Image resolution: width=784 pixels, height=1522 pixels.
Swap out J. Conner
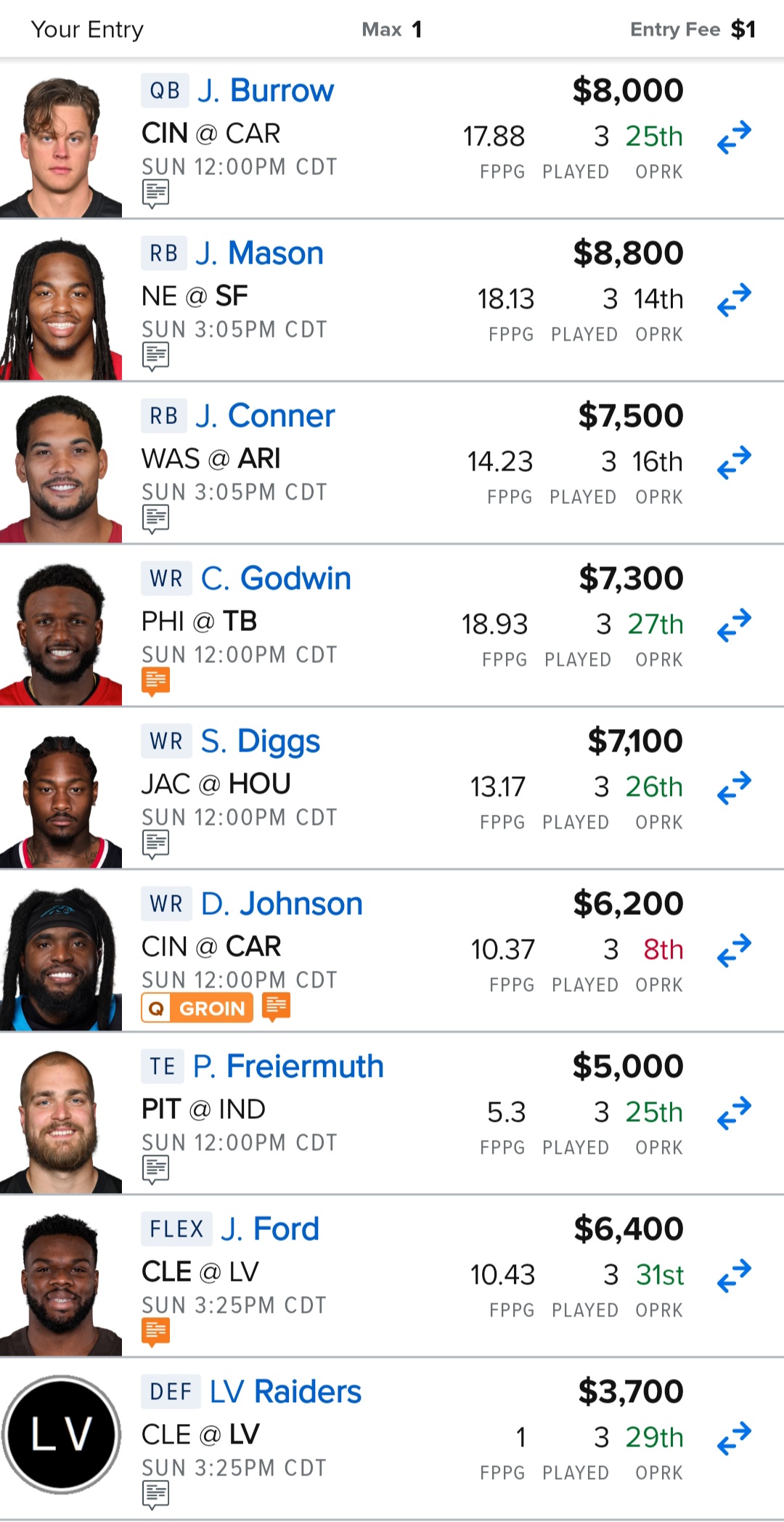tap(734, 463)
